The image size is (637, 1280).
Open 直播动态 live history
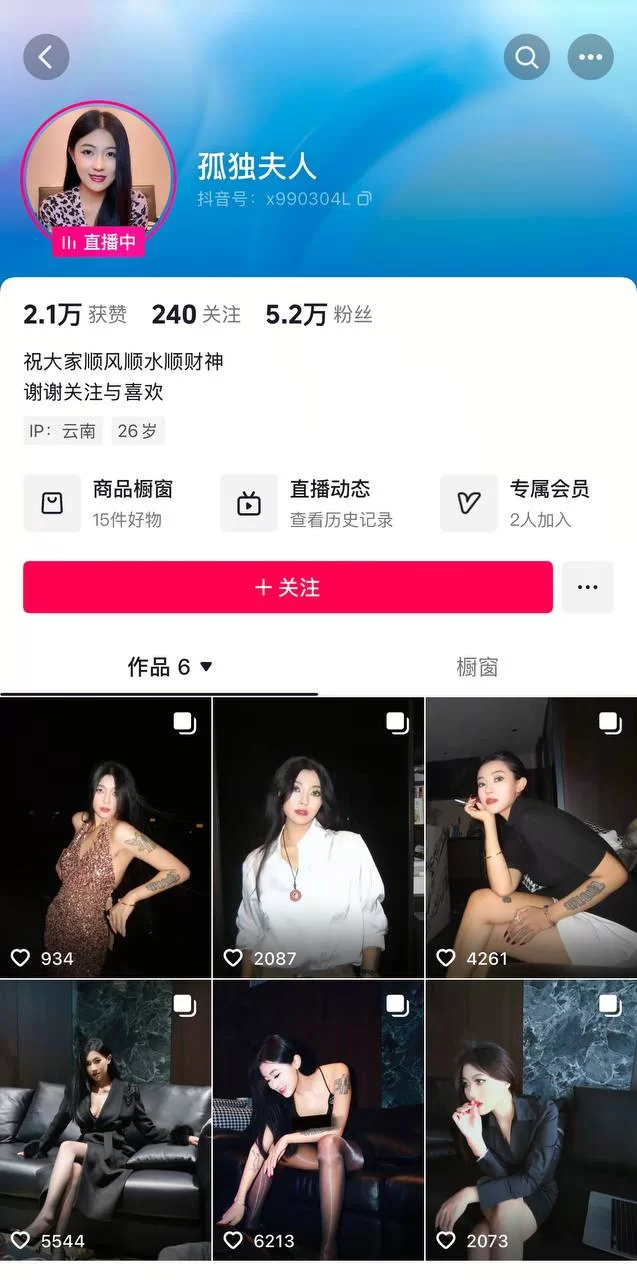[308, 503]
